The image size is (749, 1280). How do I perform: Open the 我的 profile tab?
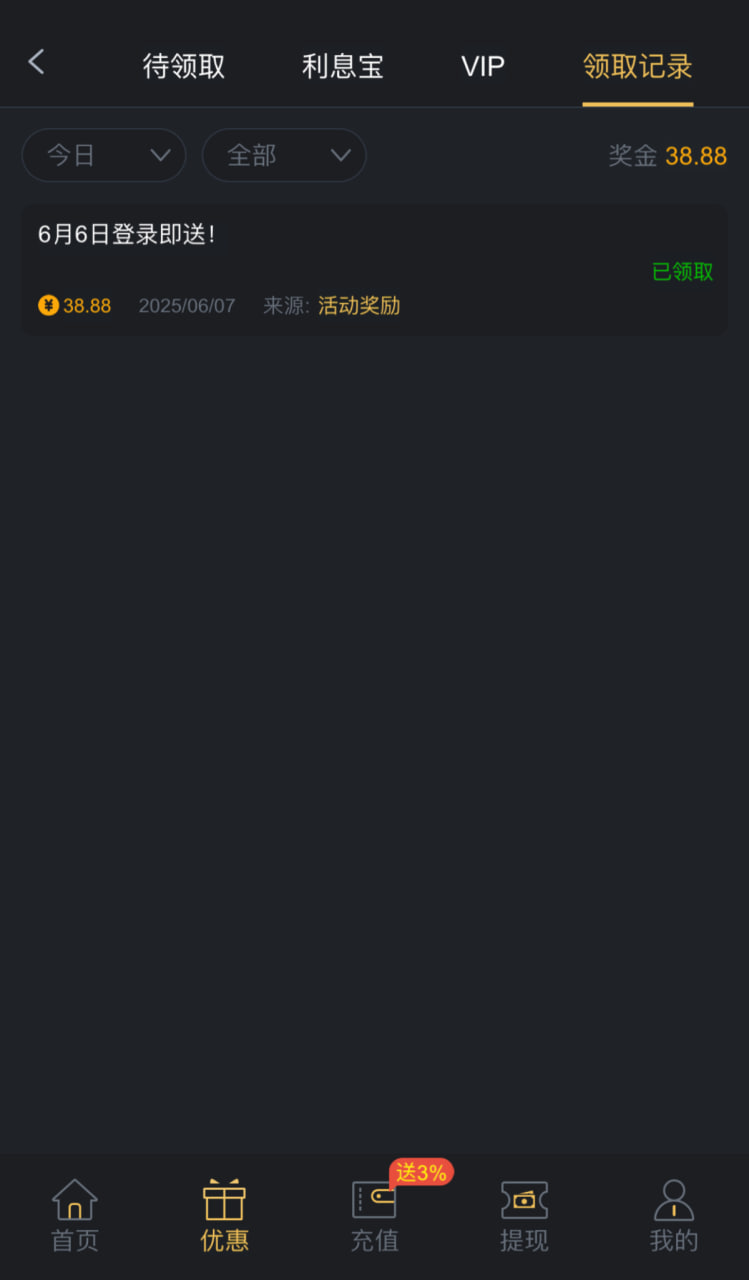pyautogui.click(x=674, y=1215)
